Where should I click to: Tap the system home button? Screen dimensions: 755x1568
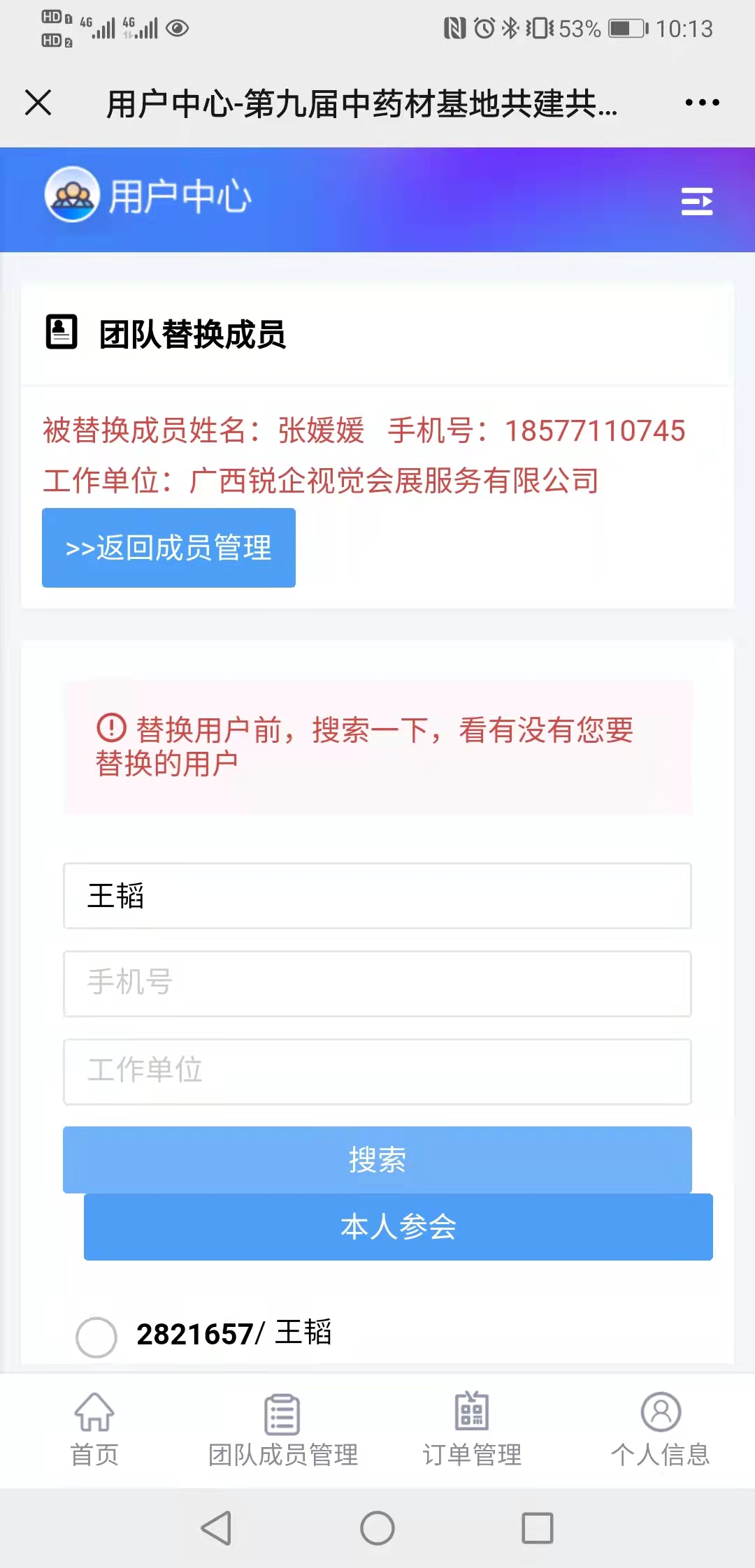[377, 1528]
